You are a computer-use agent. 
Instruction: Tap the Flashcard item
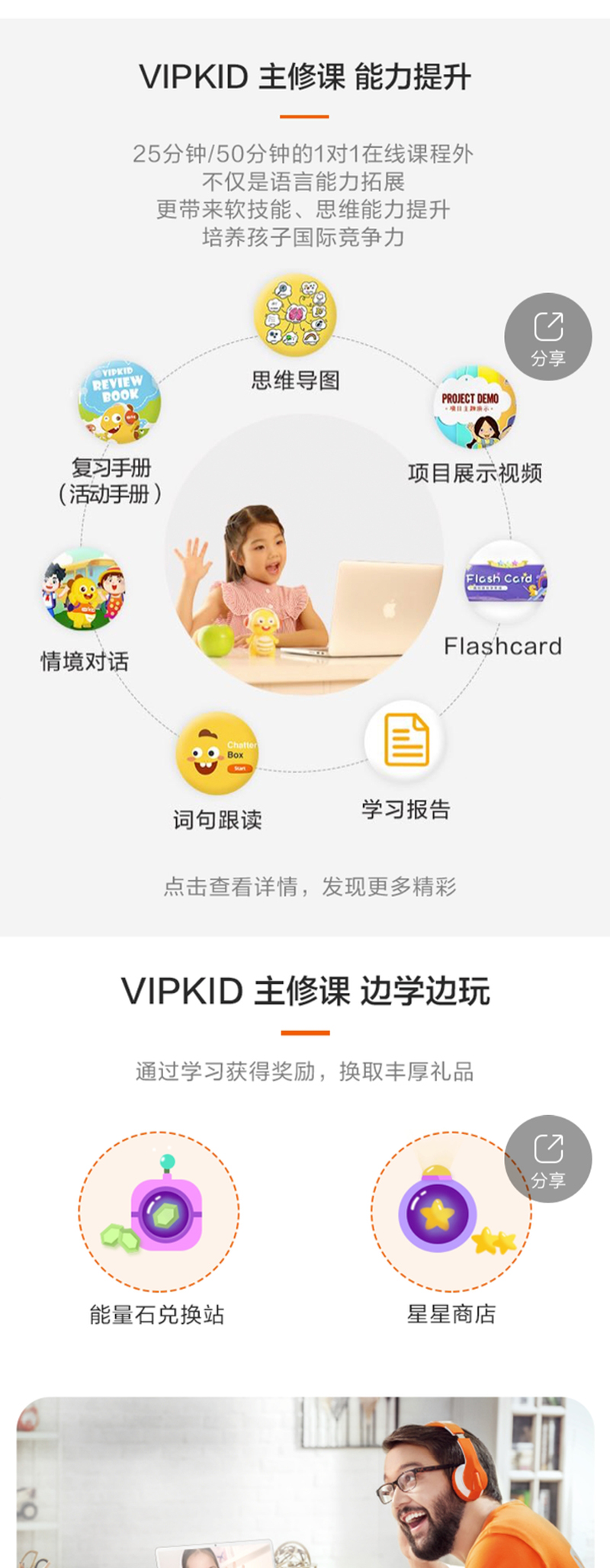point(506,581)
